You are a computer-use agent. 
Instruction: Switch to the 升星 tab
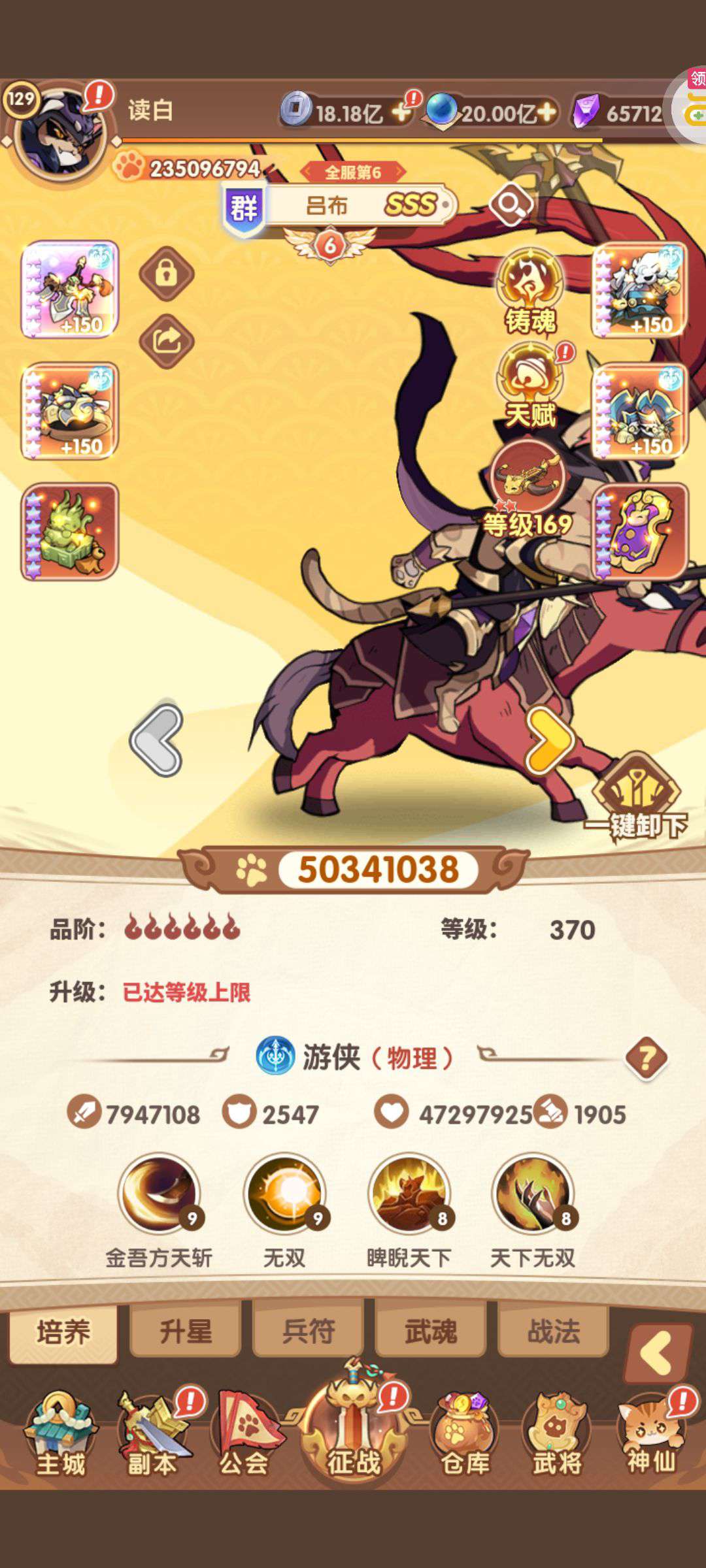186,1332
